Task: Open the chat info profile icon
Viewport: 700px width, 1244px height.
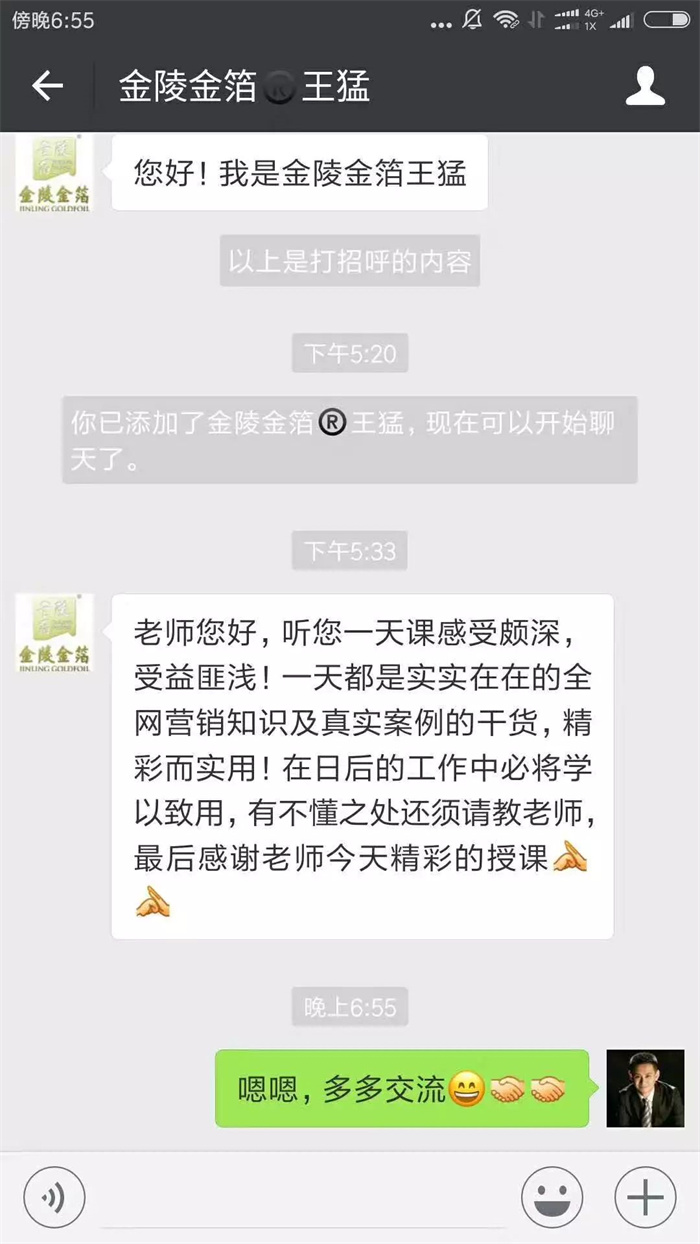Action: (x=645, y=87)
